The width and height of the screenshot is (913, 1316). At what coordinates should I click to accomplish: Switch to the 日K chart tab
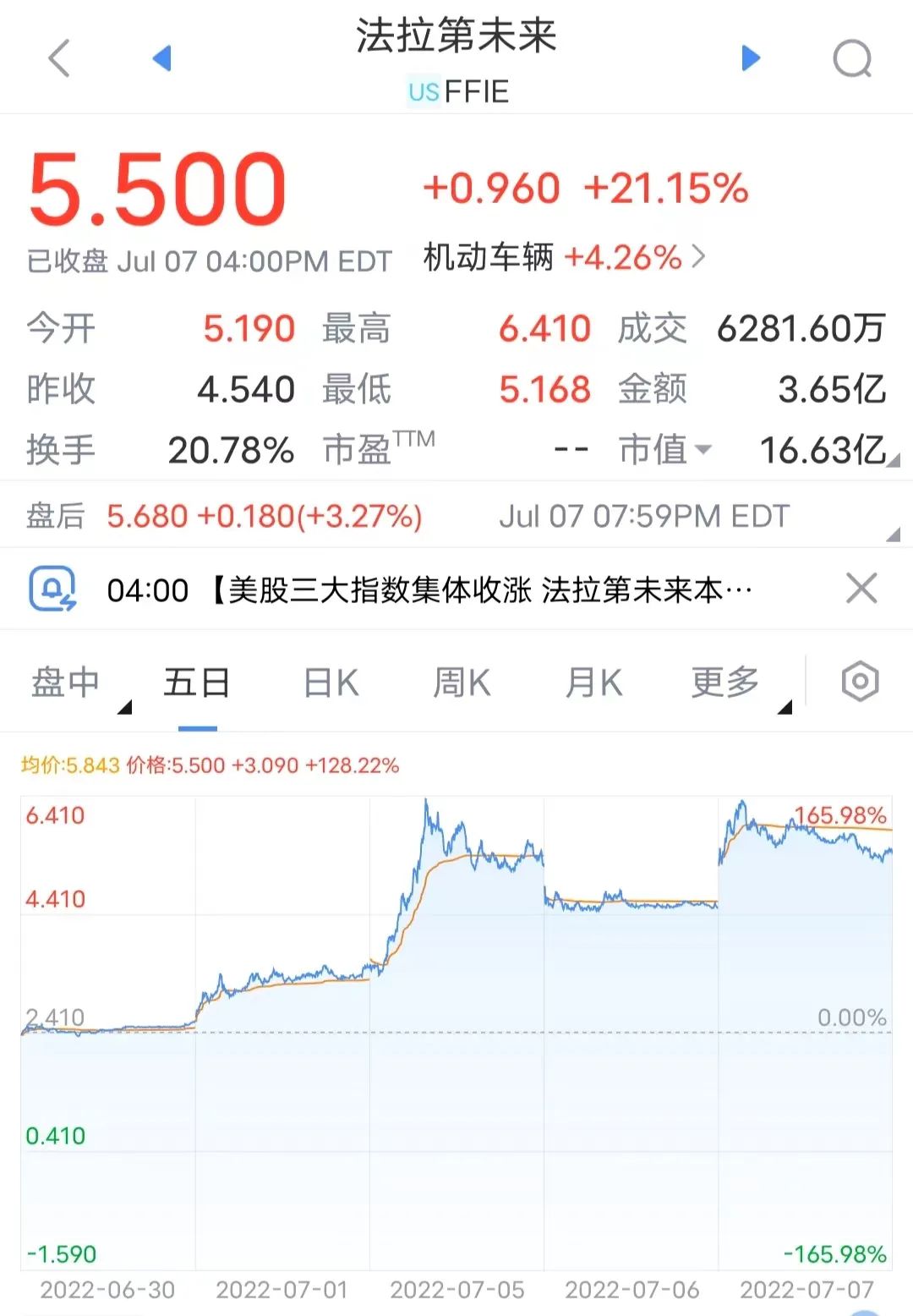click(331, 682)
